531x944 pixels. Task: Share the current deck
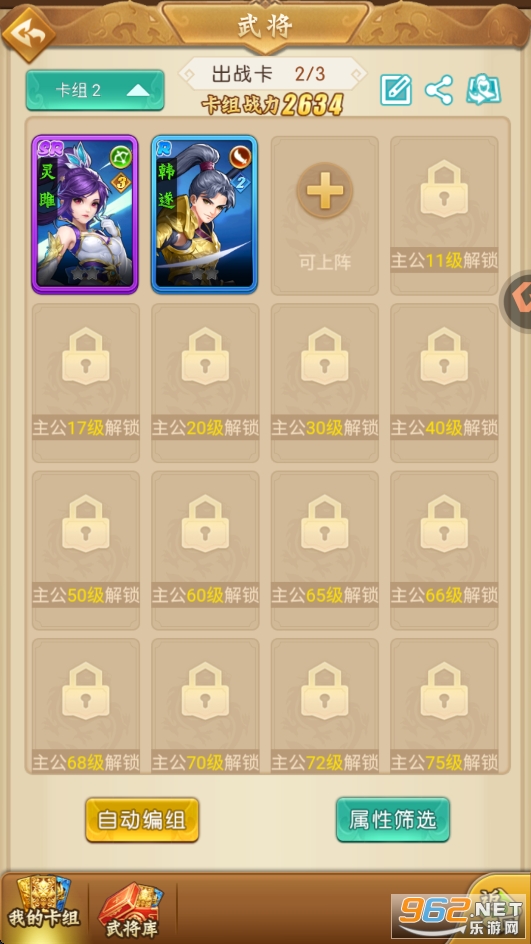(439, 90)
